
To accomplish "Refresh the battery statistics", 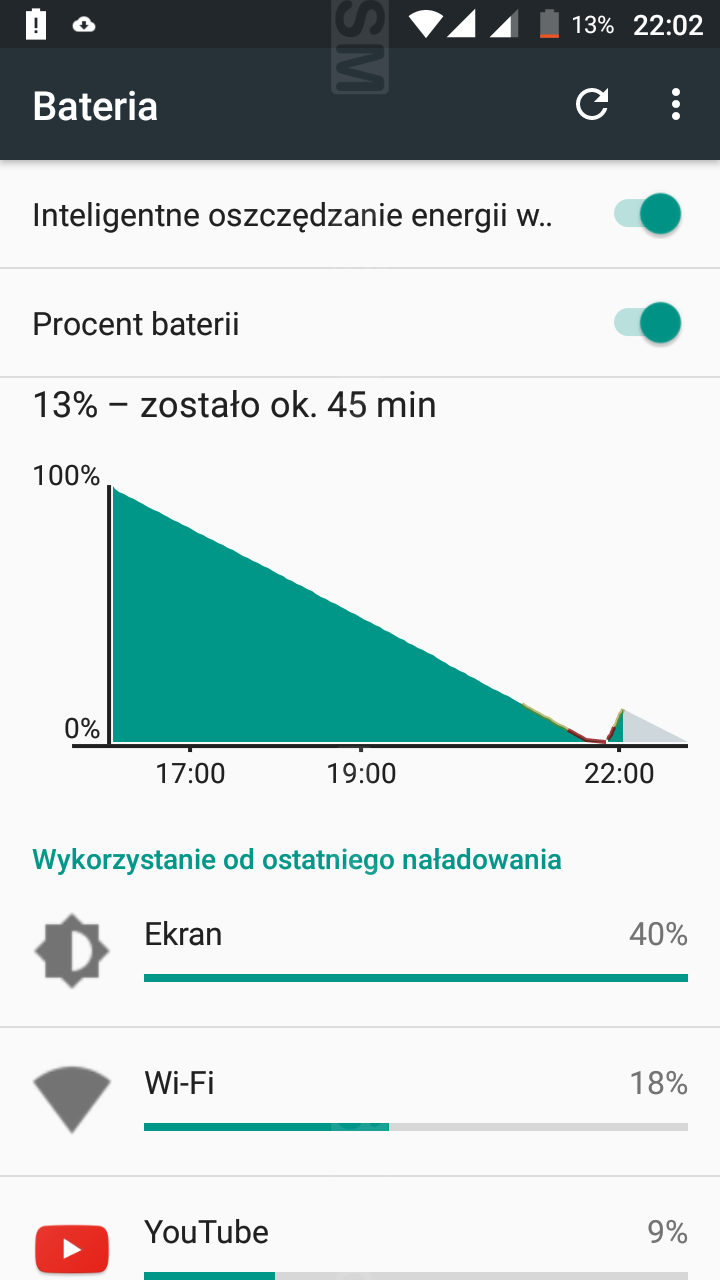I will tap(592, 105).
